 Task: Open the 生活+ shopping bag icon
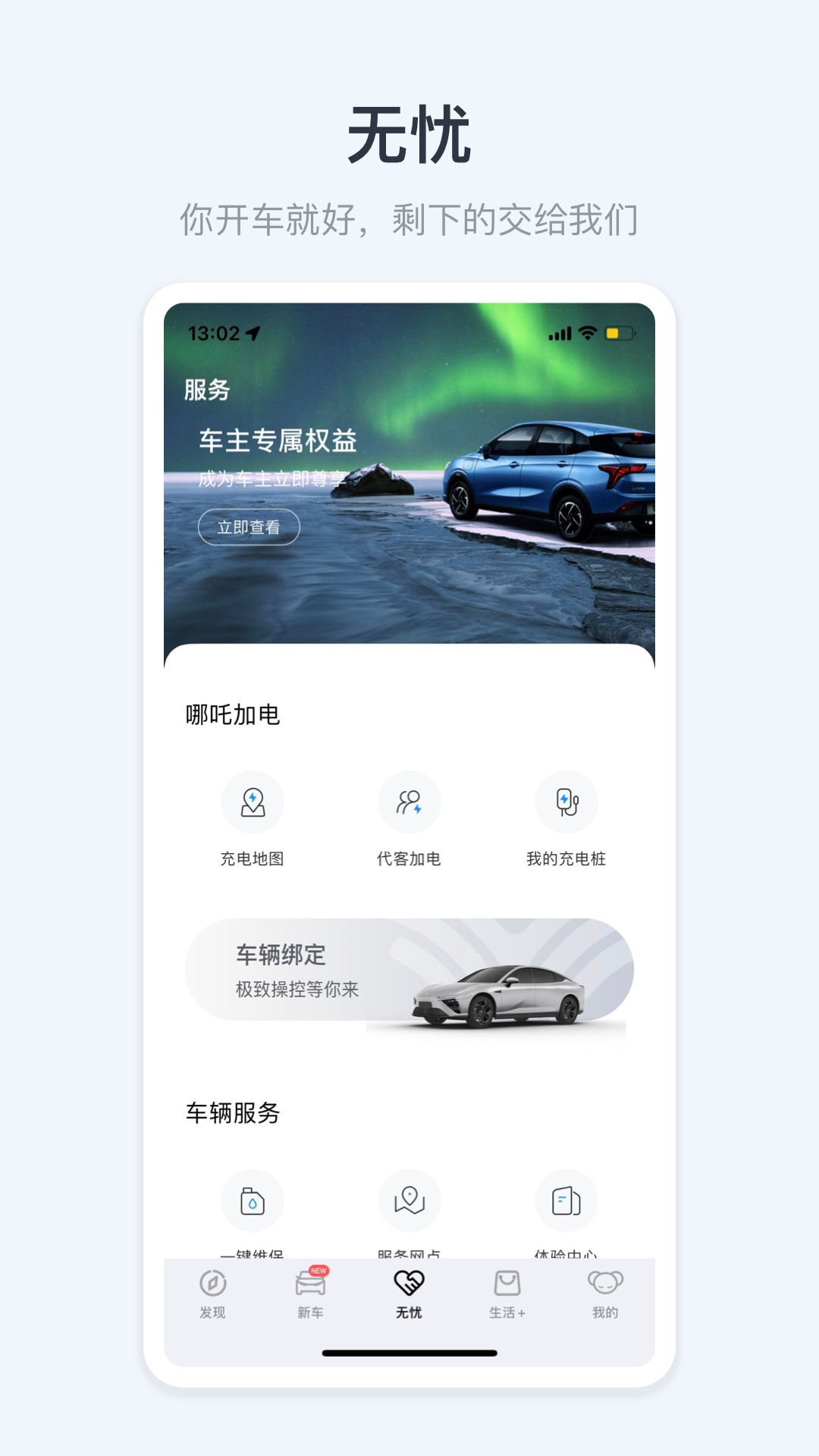508,1282
